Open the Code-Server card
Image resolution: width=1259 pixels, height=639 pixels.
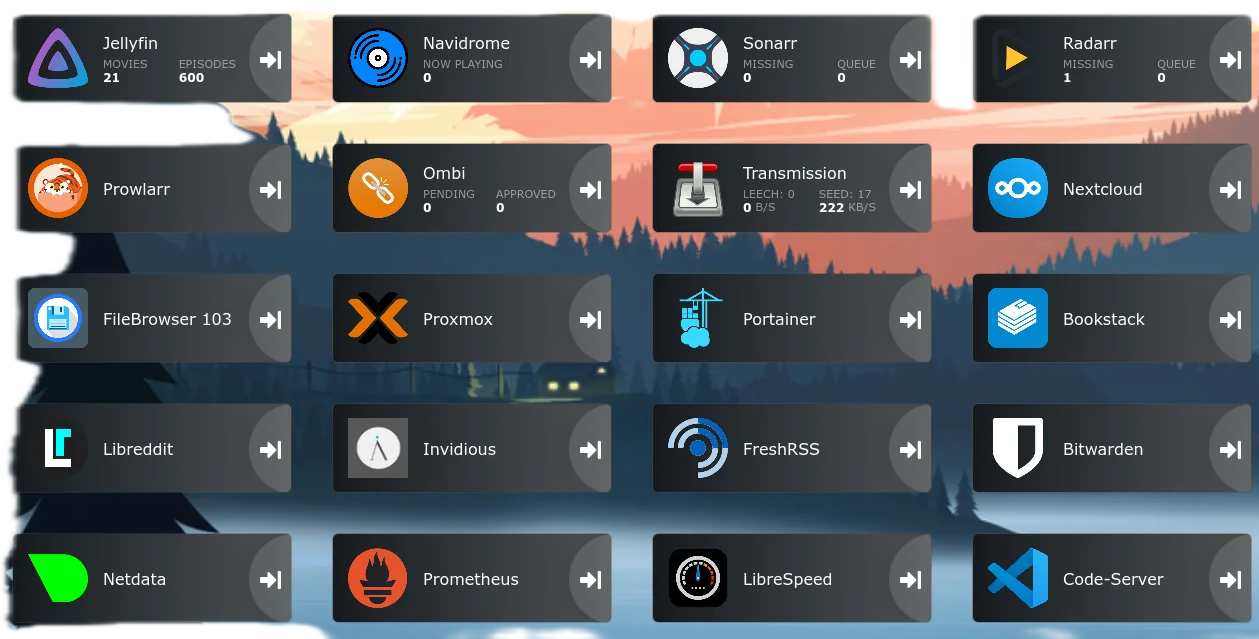pyautogui.click(x=1112, y=579)
